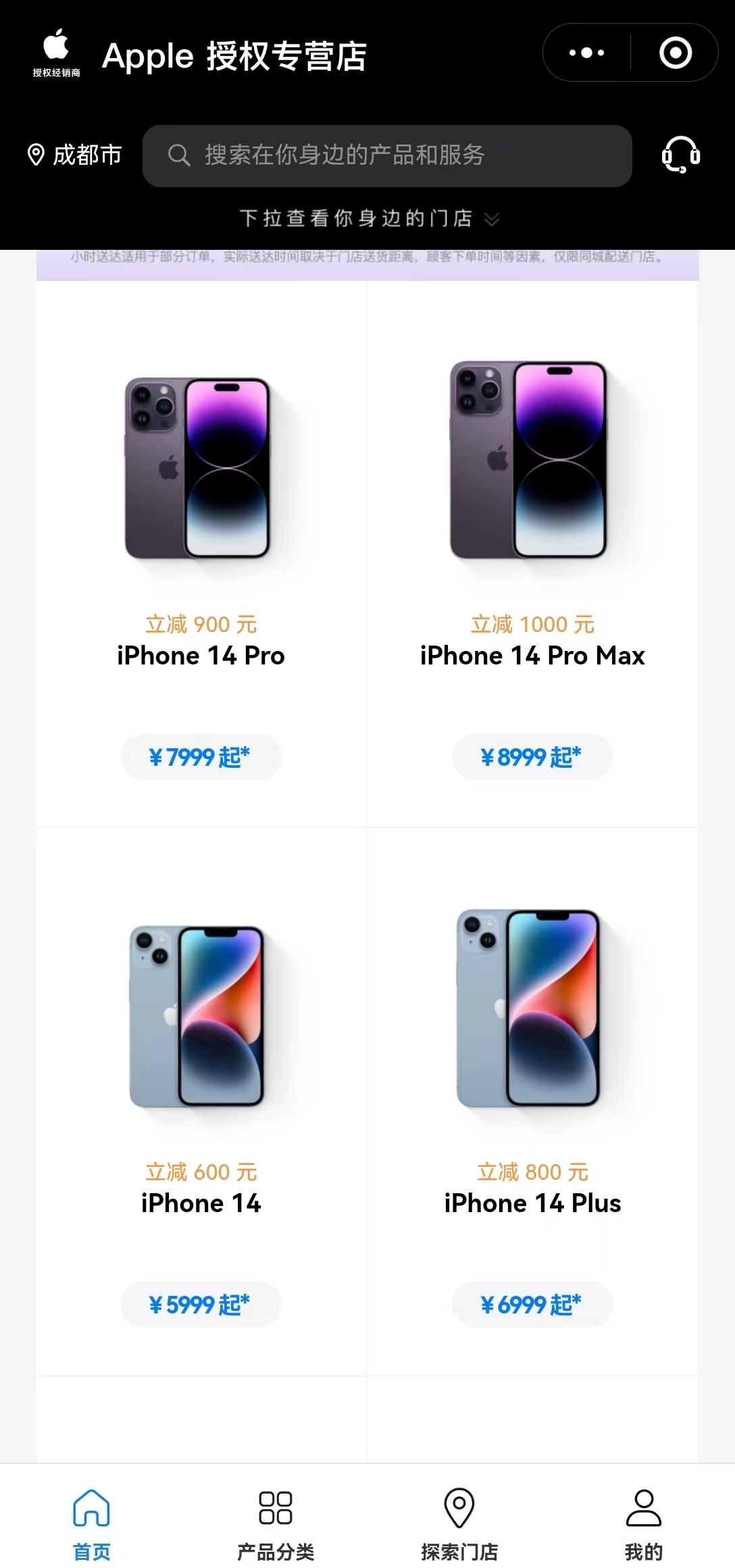Tap the product and service search box

387,155
